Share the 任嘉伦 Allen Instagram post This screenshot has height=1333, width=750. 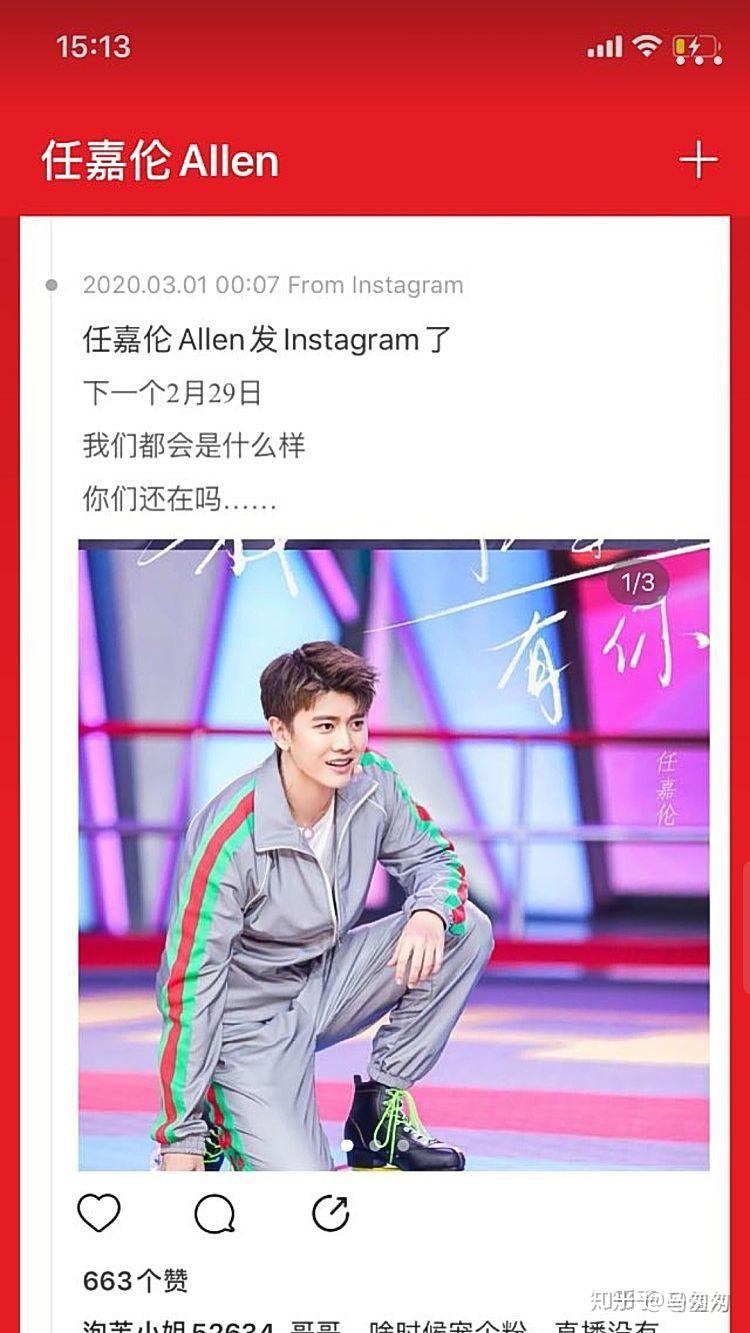[330, 1214]
